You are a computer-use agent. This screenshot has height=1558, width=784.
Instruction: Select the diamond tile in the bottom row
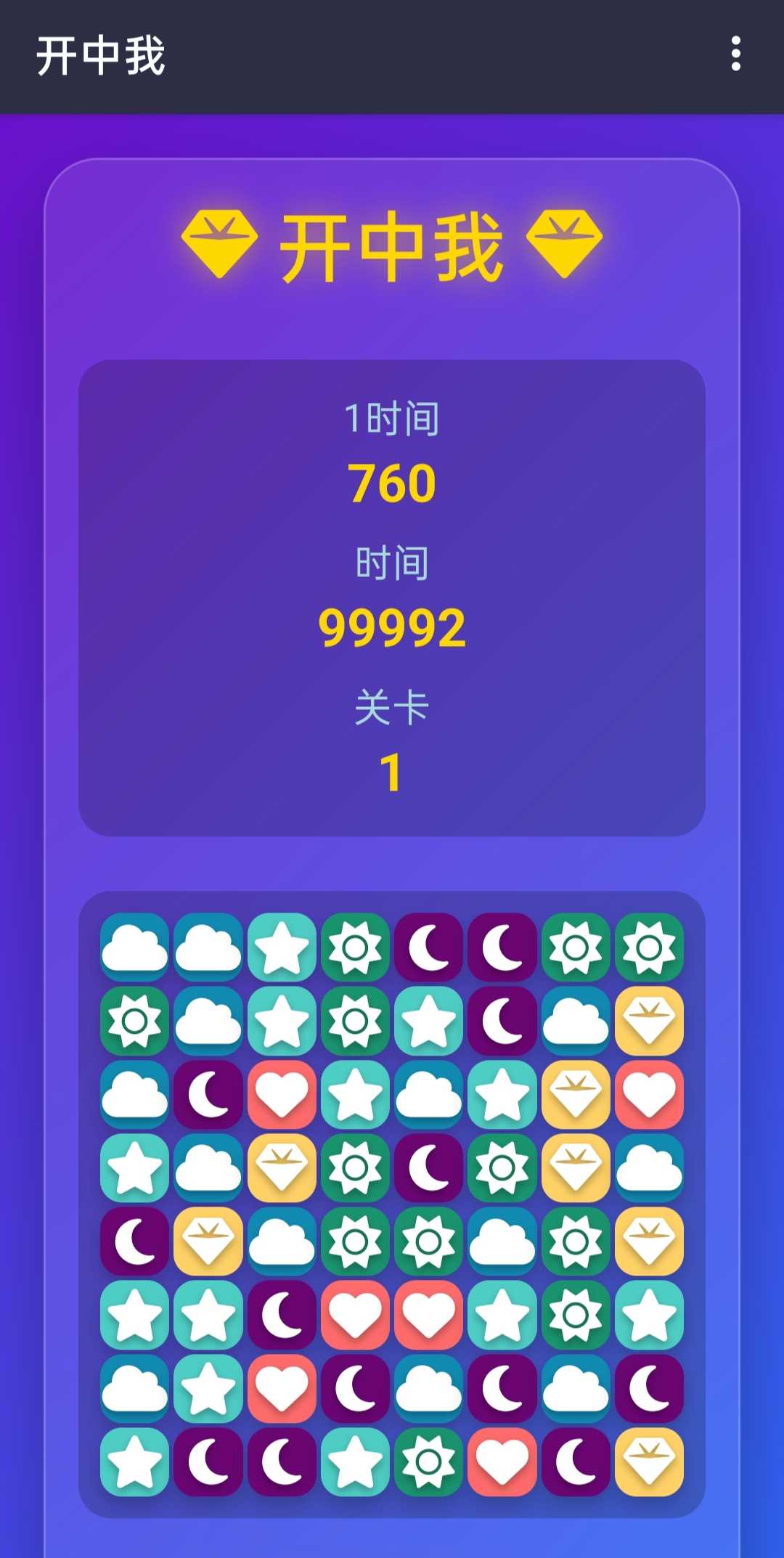click(x=649, y=1461)
